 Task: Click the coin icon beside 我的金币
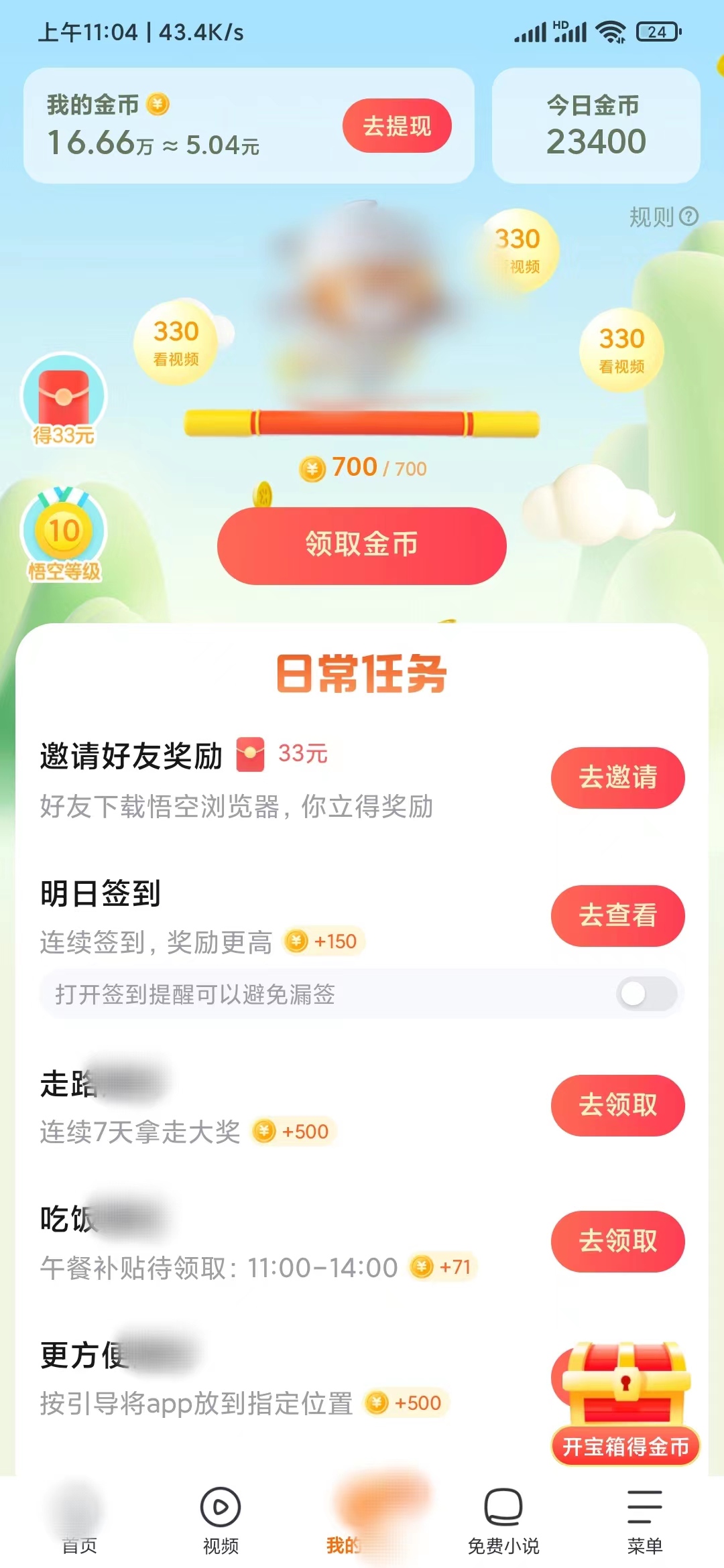pyautogui.click(x=157, y=104)
